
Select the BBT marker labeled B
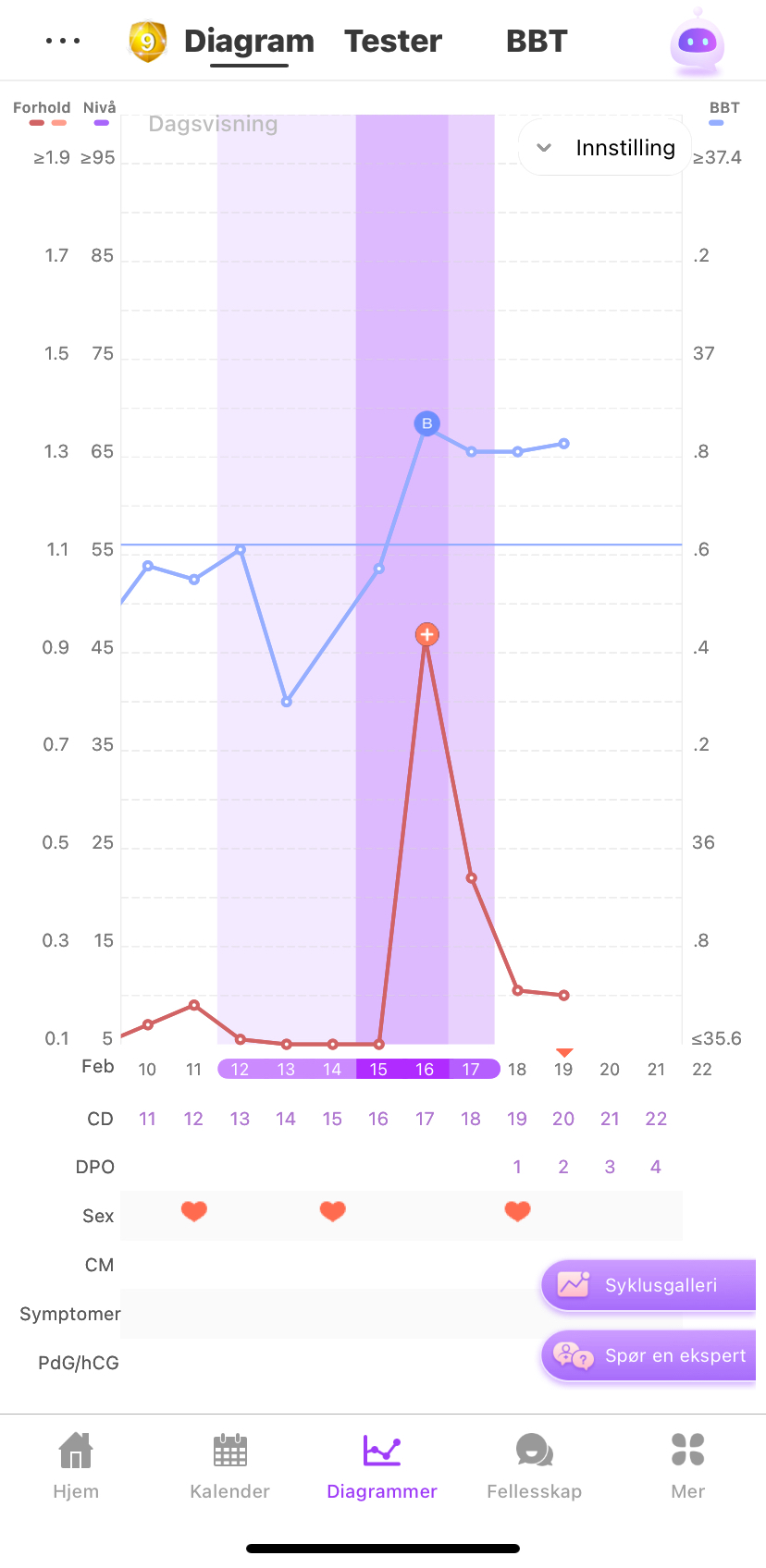click(426, 423)
